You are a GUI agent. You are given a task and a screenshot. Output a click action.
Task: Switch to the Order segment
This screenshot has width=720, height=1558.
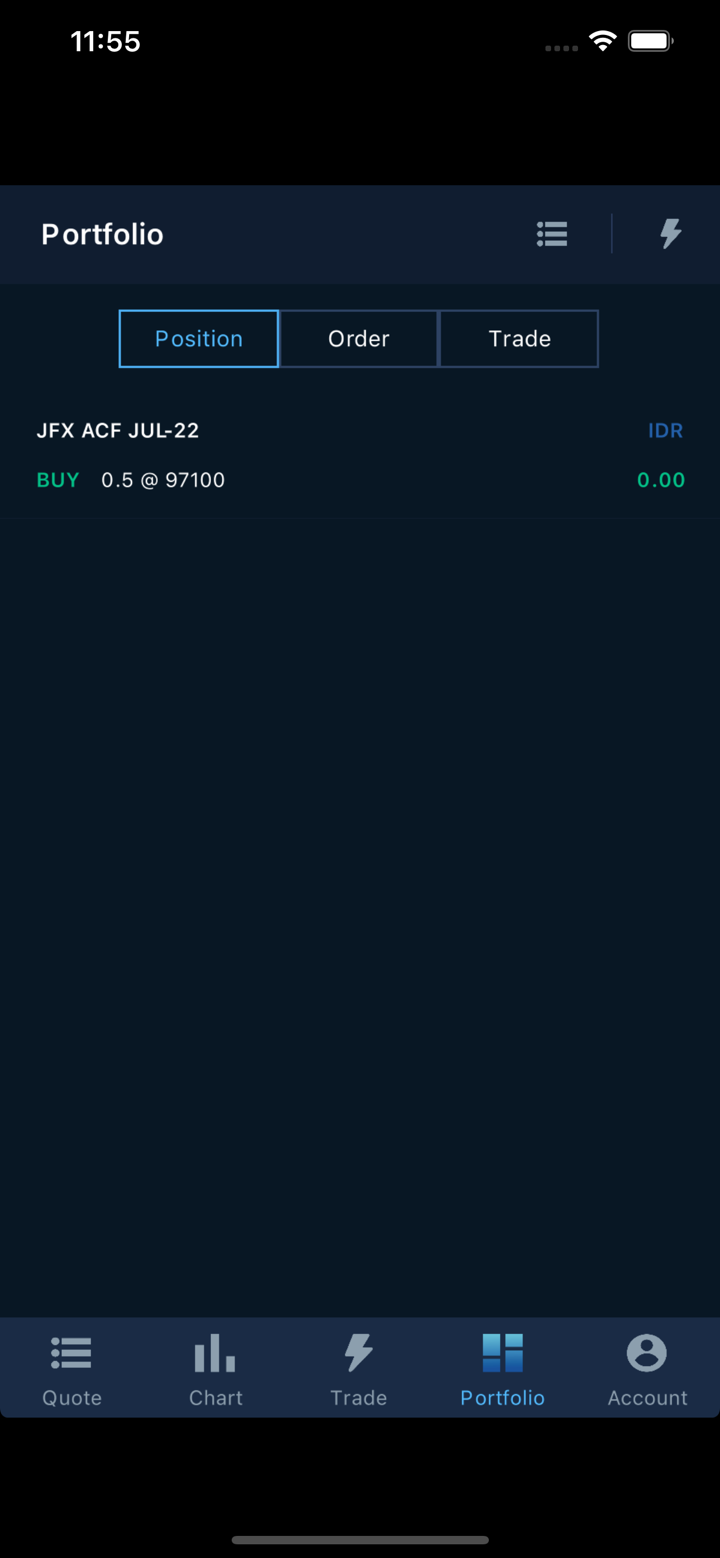(359, 339)
